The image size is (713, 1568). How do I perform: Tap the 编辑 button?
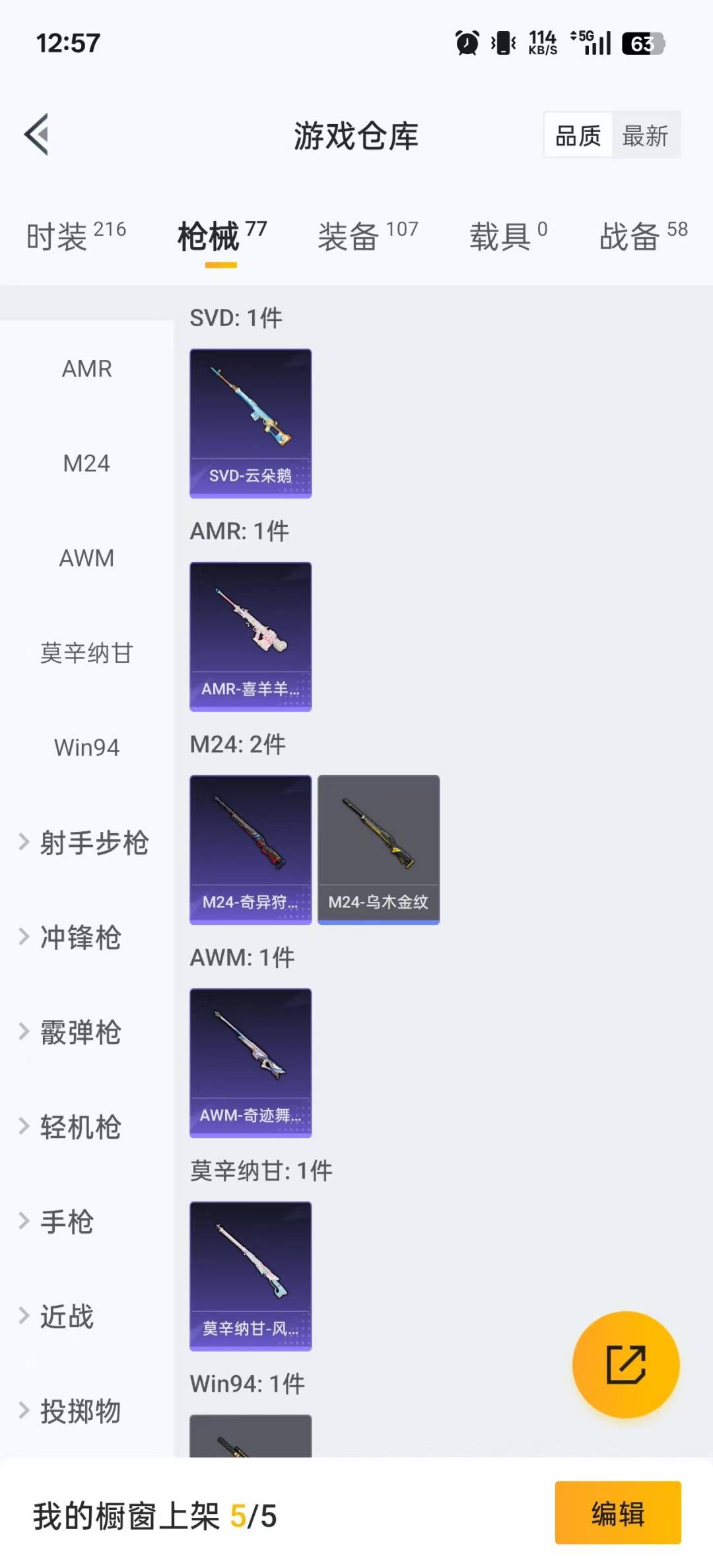pos(617,1515)
